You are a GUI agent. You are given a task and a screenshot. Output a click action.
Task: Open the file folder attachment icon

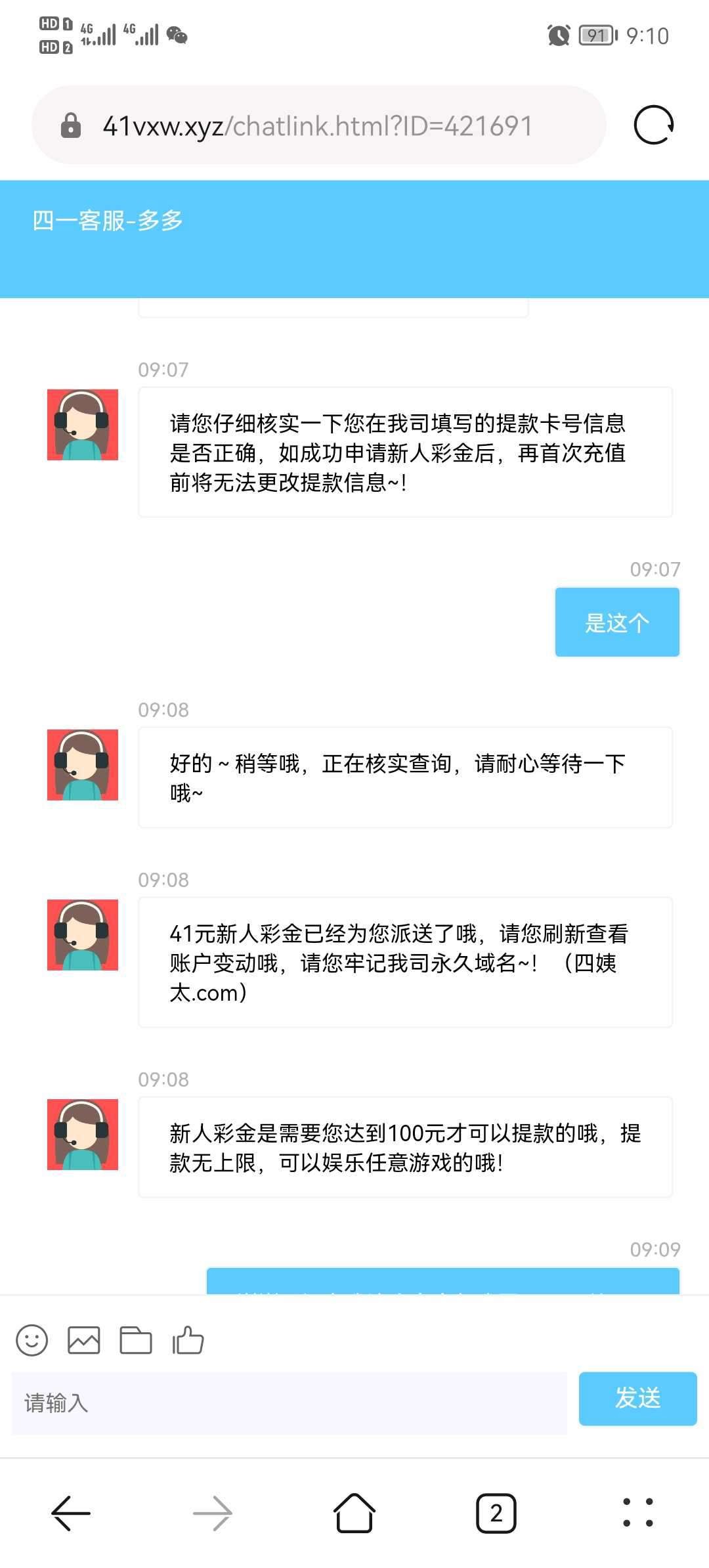136,1340
